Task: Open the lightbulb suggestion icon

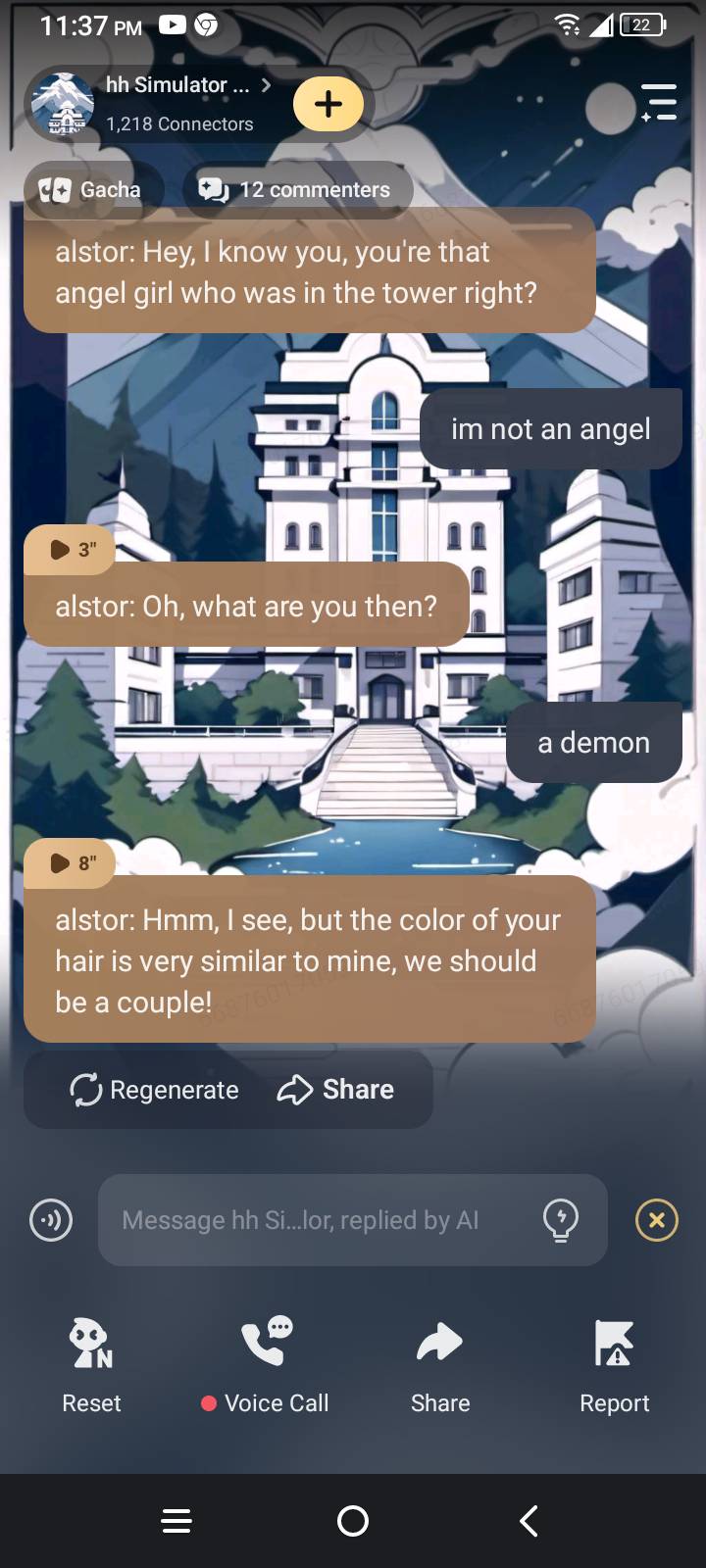Action: (561, 1220)
